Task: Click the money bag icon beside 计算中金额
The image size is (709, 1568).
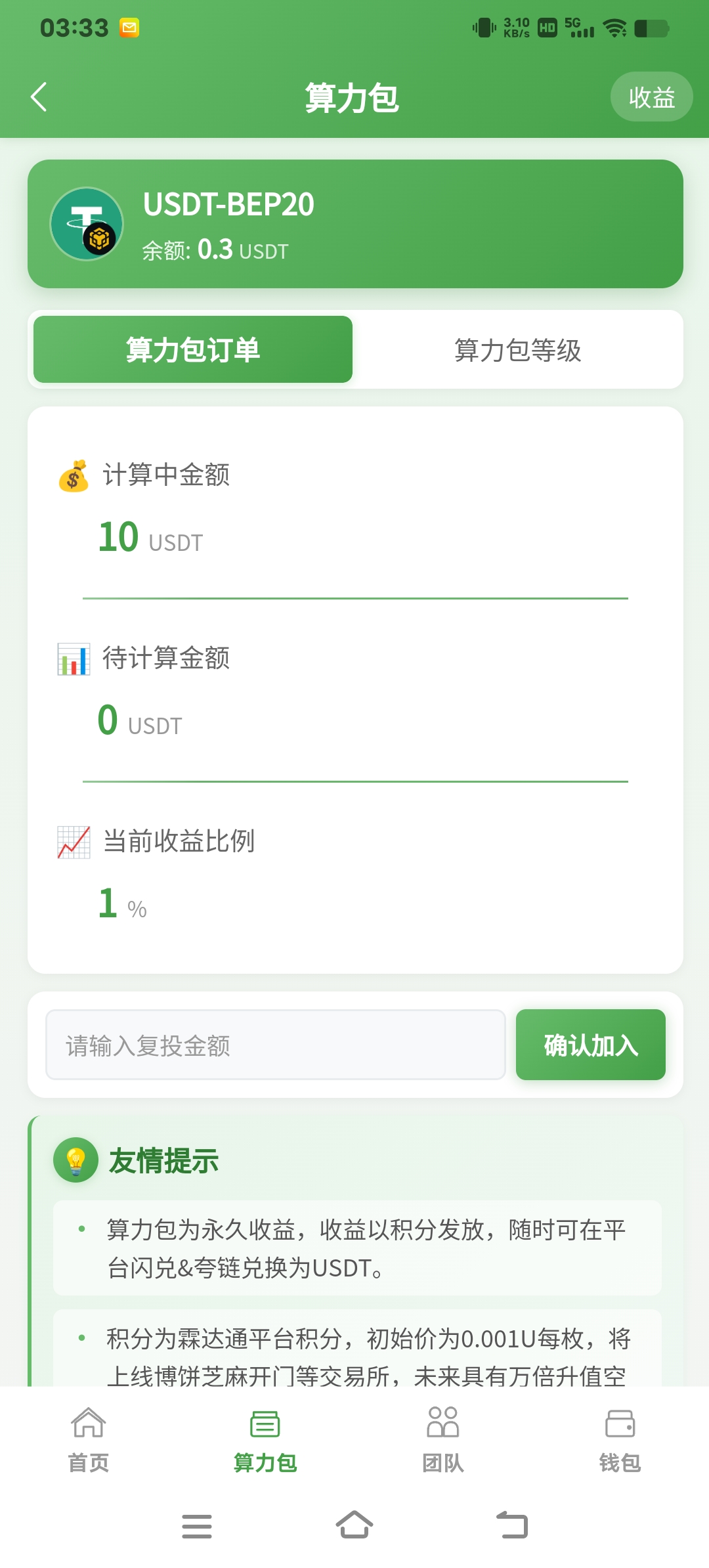Action: tap(74, 477)
